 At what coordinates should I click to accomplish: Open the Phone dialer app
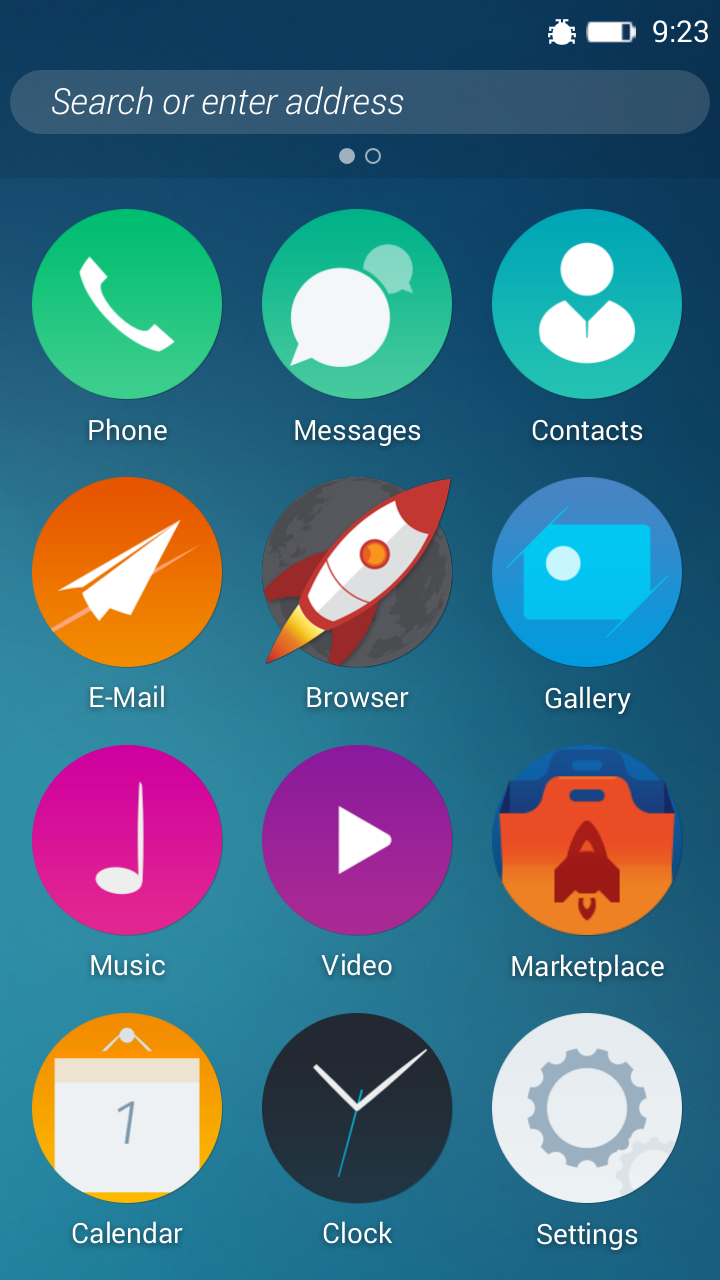point(127,303)
